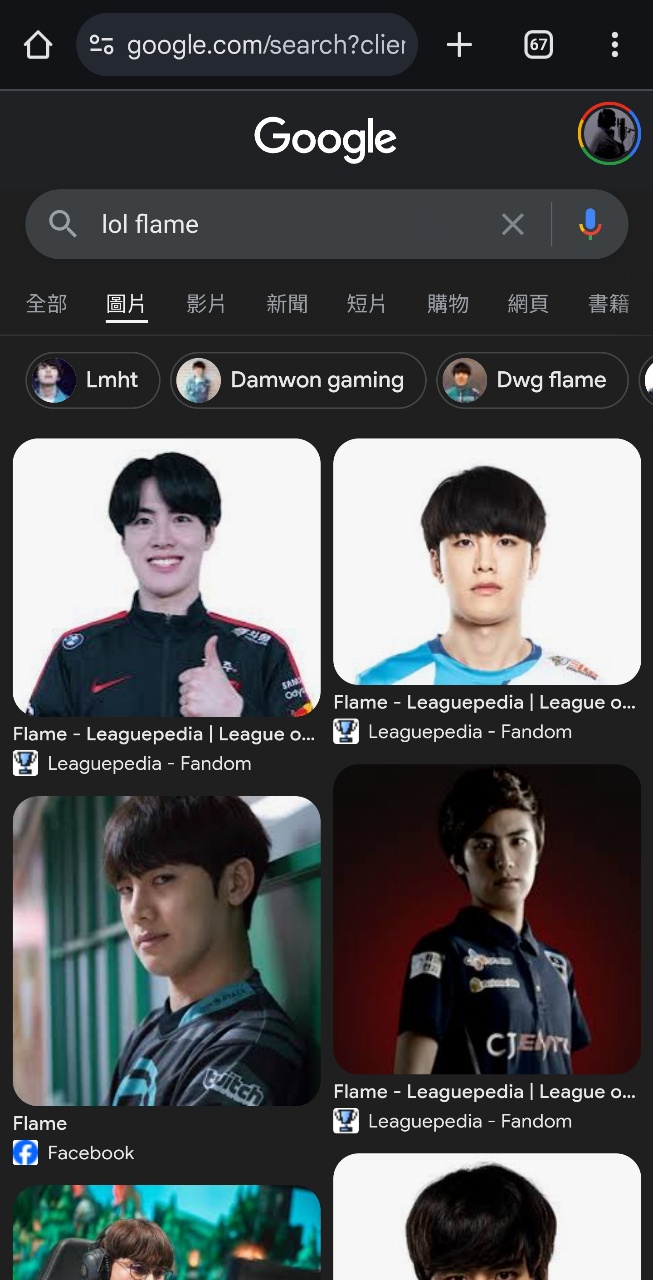Switch to the 新聞 tab
653x1280 pixels.
tap(287, 304)
